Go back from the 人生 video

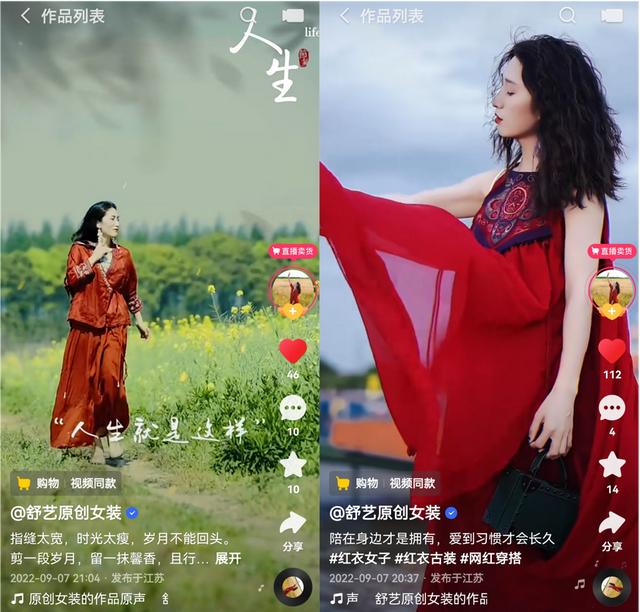[24, 16]
